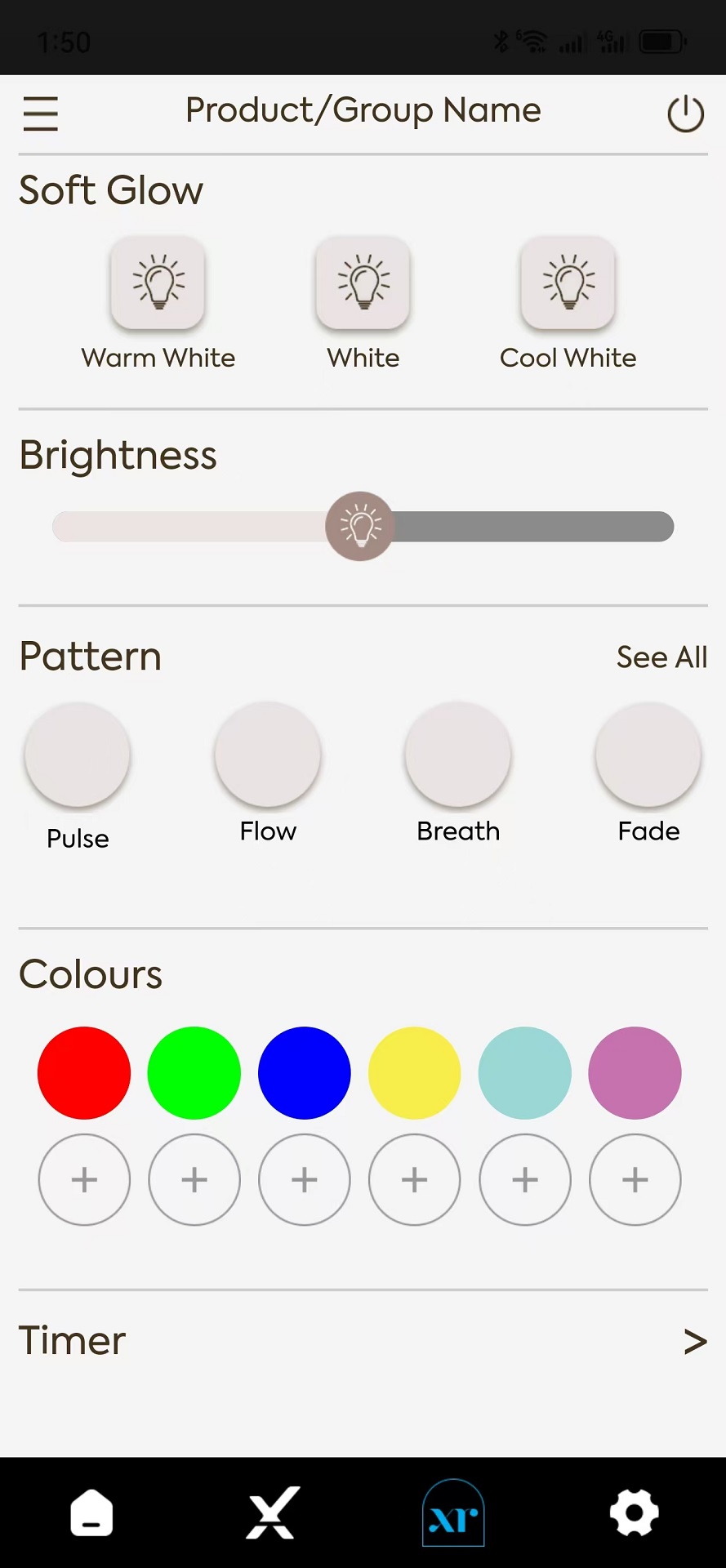This screenshot has width=726, height=1568.
Task: Tap the brightness slider handle
Action: 359,527
